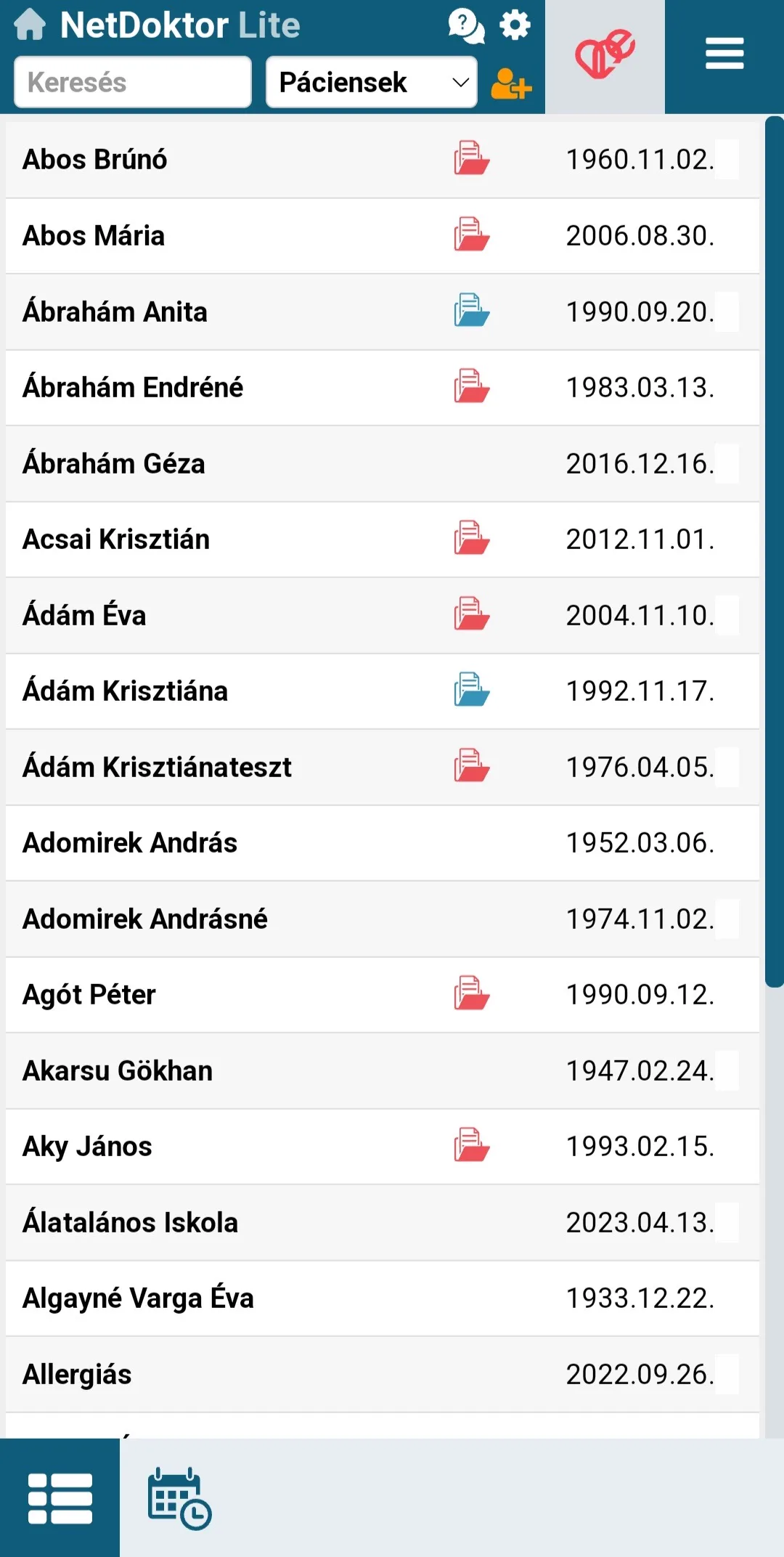Open Acsai Krisztián's record
Screen dimensions: 784x1557
click(383, 540)
